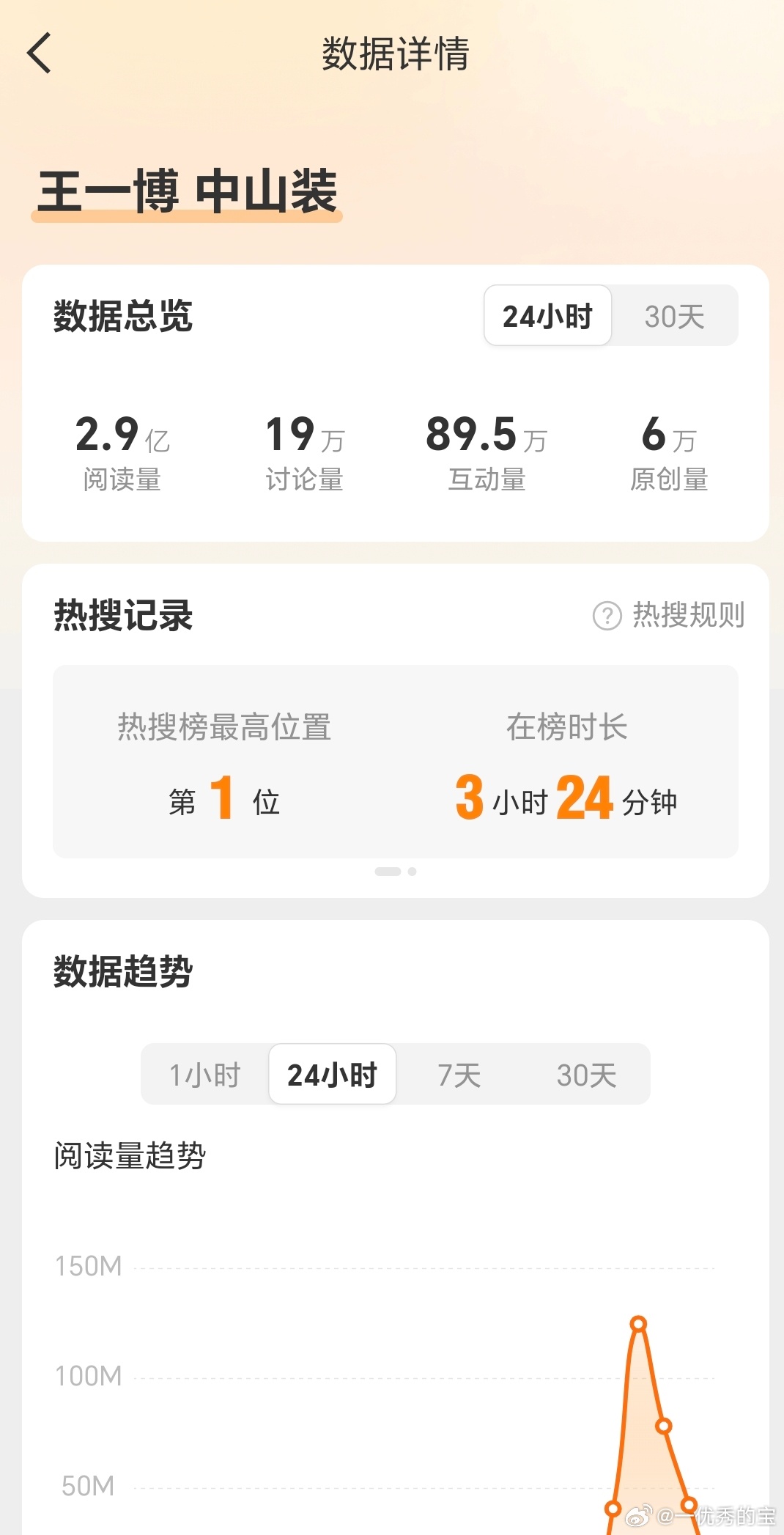Image resolution: width=784 pixels, height=1535 pixels.
Task: Keep 24小时 selected in 数据总览
Action: tap(547, 315)
